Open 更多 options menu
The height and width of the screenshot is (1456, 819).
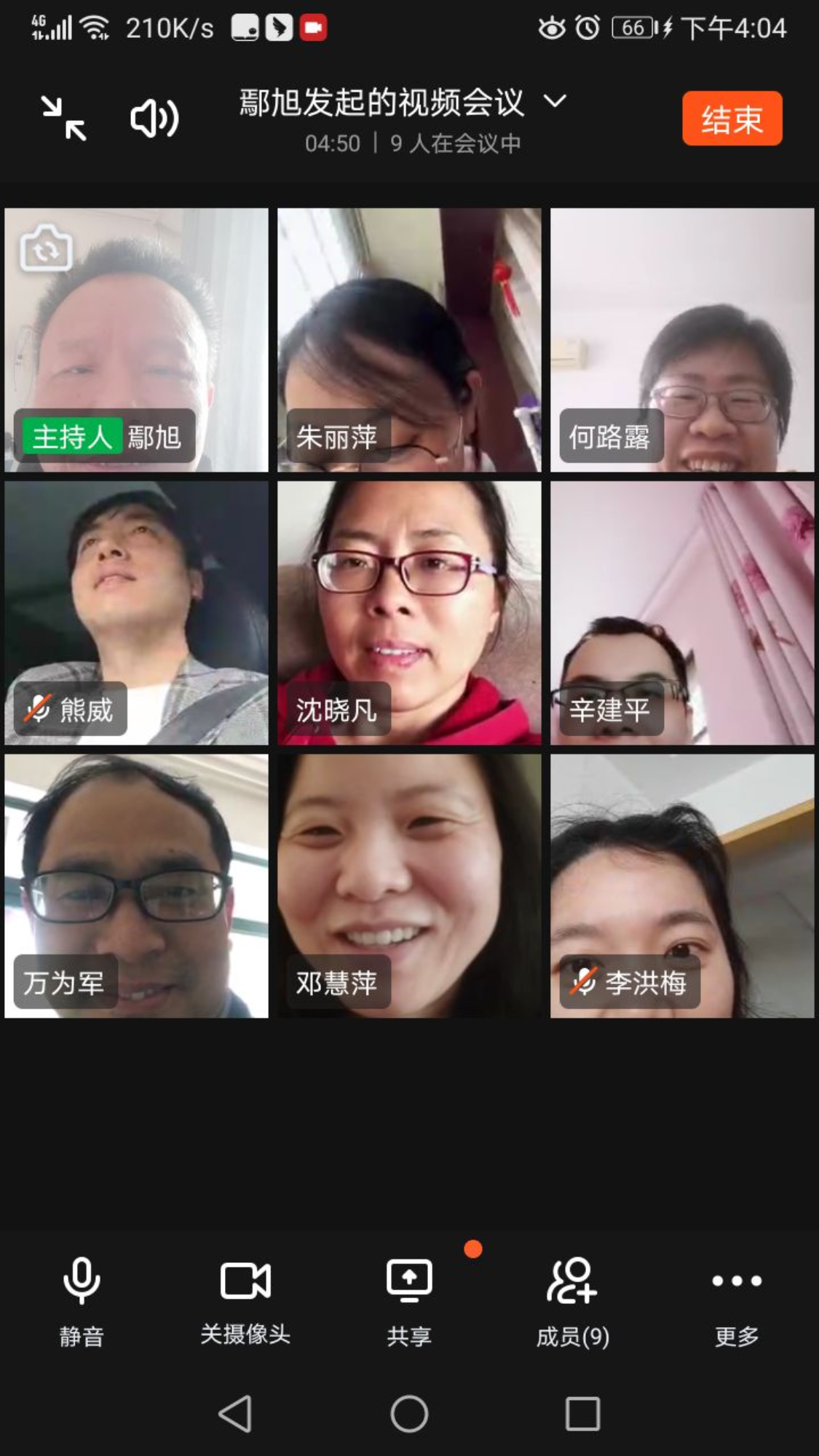point(737,1300)
